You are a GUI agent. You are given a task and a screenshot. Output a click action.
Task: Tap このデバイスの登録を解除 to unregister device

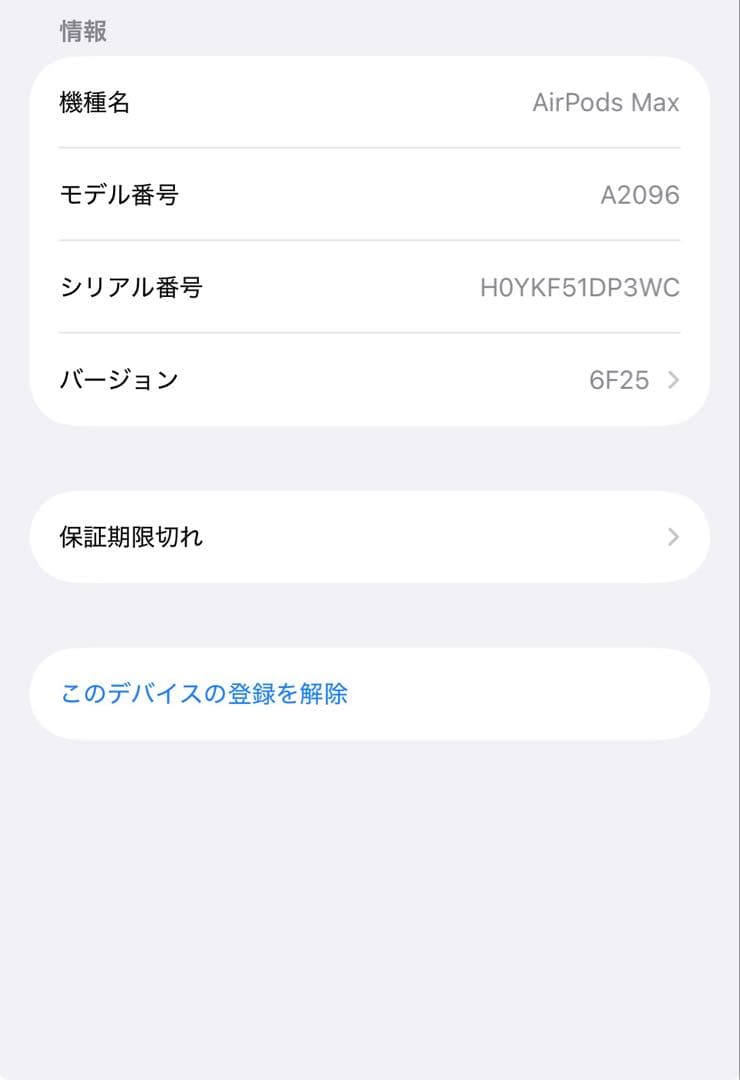[204, 693]
